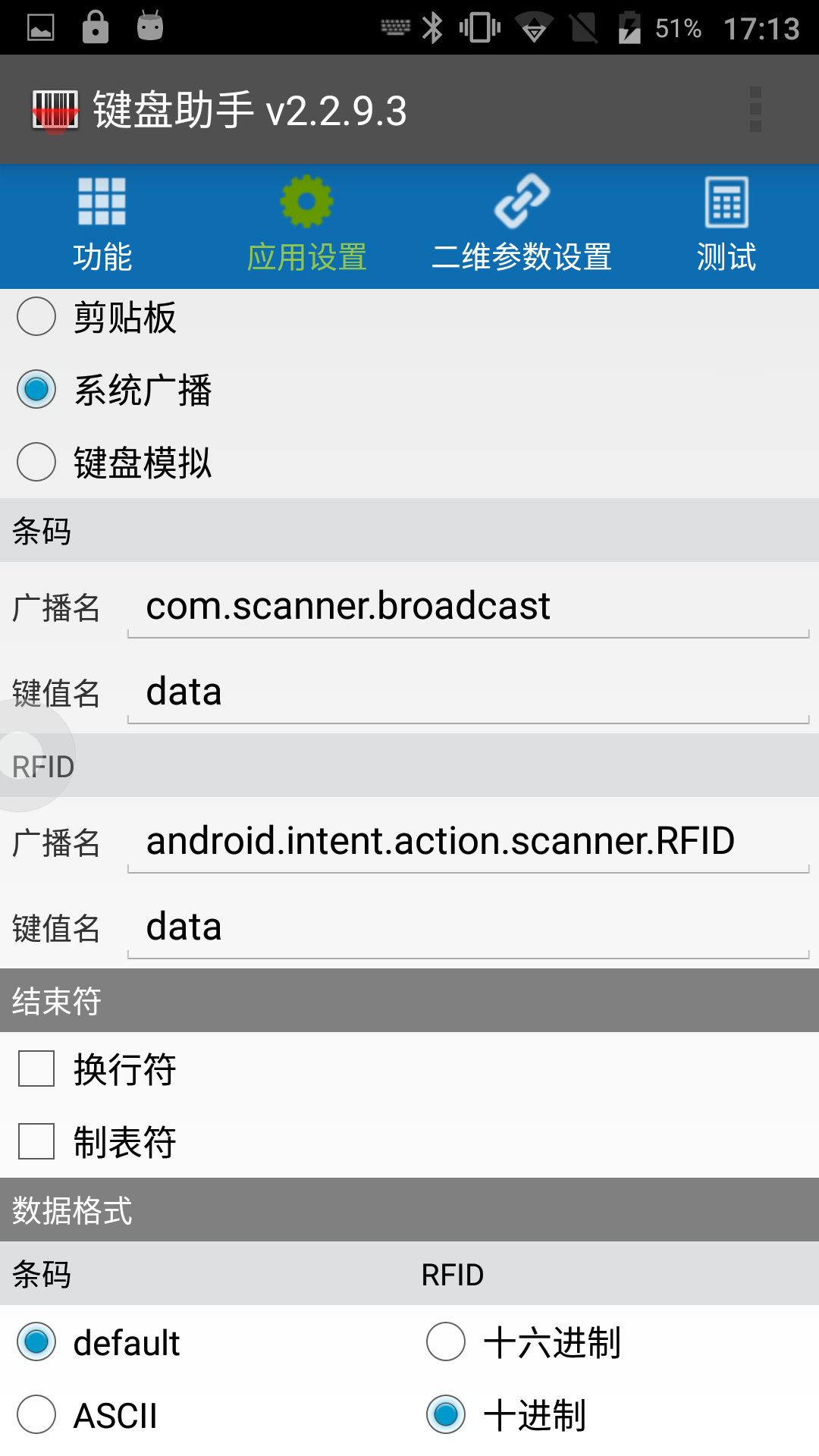Image resolution: width=819 pixels, height=1456 pixels.
Task: Select 十六进制 for RFID format
Action: point(446,1342)
